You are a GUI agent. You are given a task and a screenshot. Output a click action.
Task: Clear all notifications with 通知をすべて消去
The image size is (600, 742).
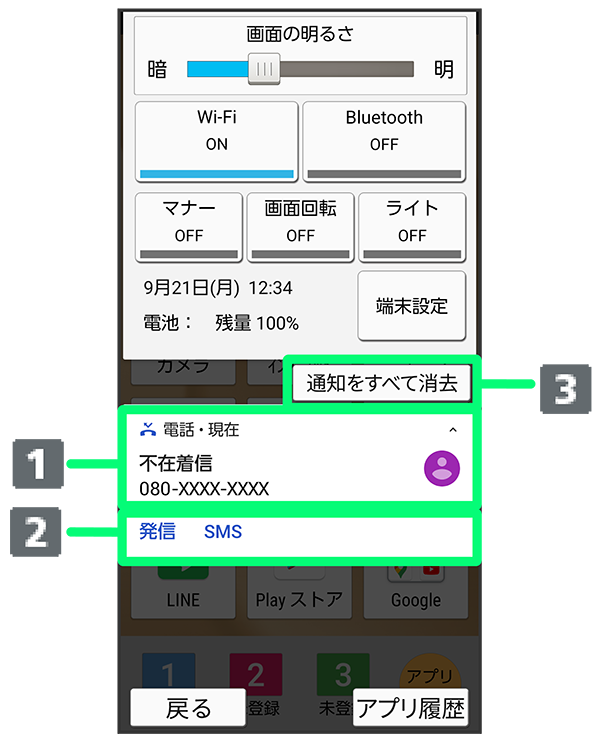tap(382, 383)
